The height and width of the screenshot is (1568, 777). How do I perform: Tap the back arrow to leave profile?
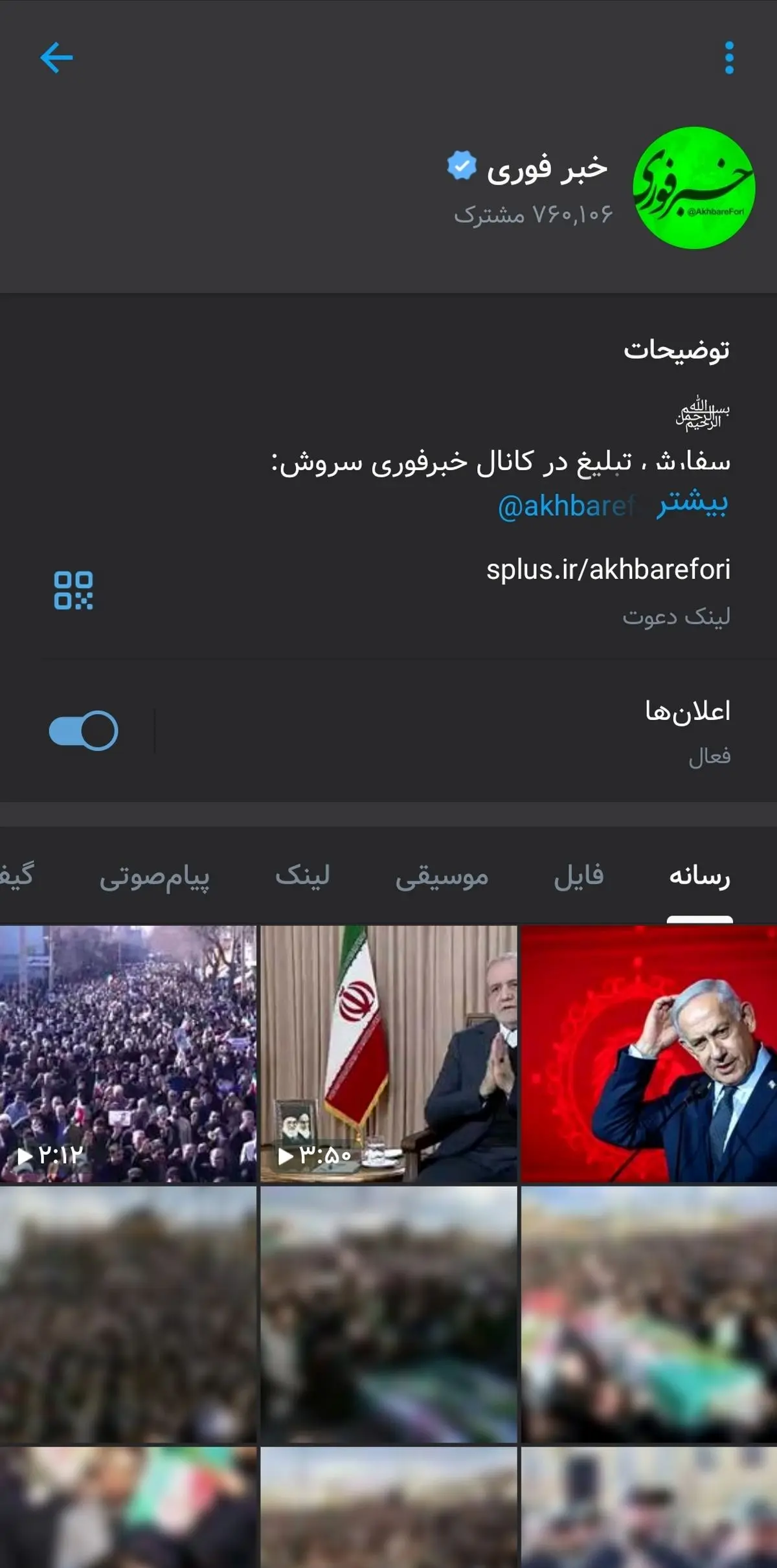coord(57,56)
